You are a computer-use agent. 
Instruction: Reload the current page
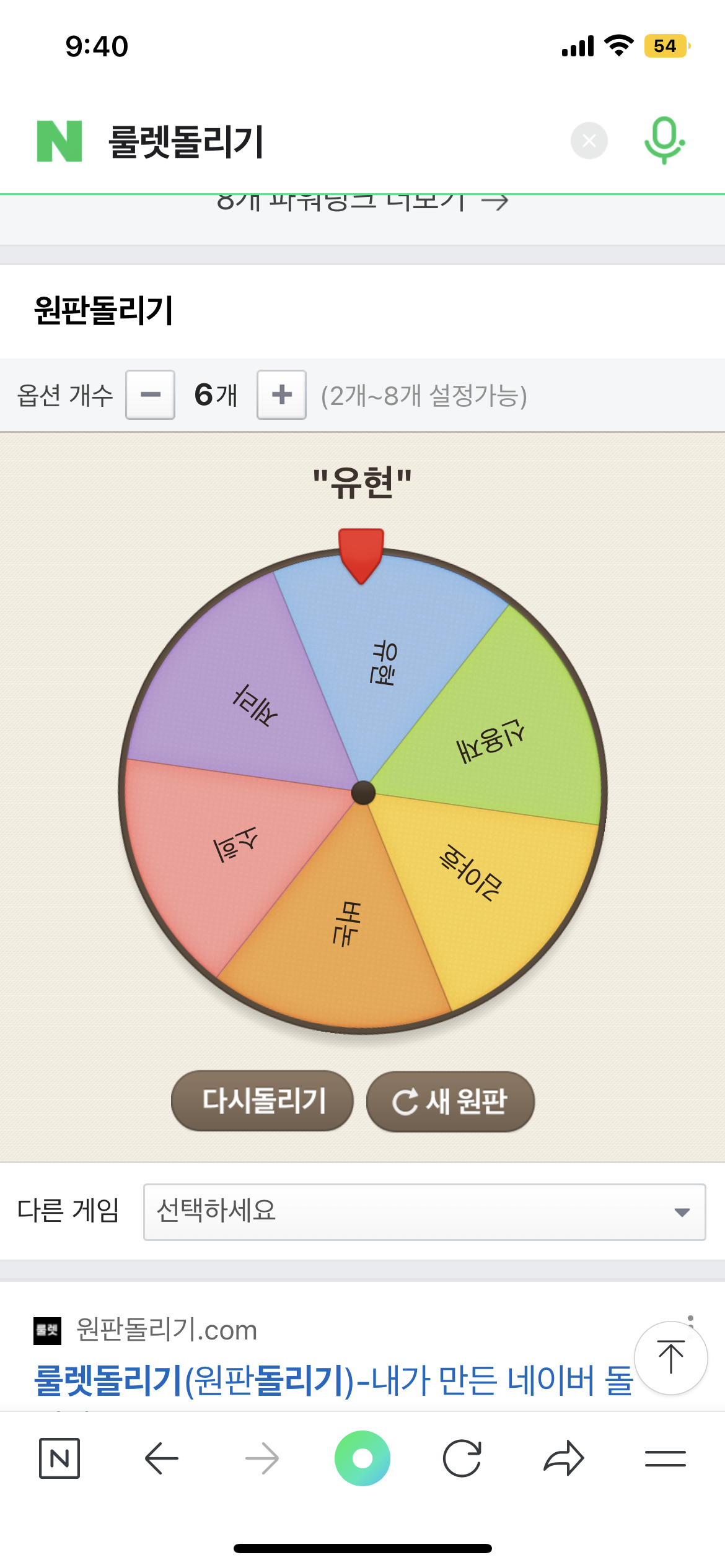pyautogui.click(x=462, y=1458)
